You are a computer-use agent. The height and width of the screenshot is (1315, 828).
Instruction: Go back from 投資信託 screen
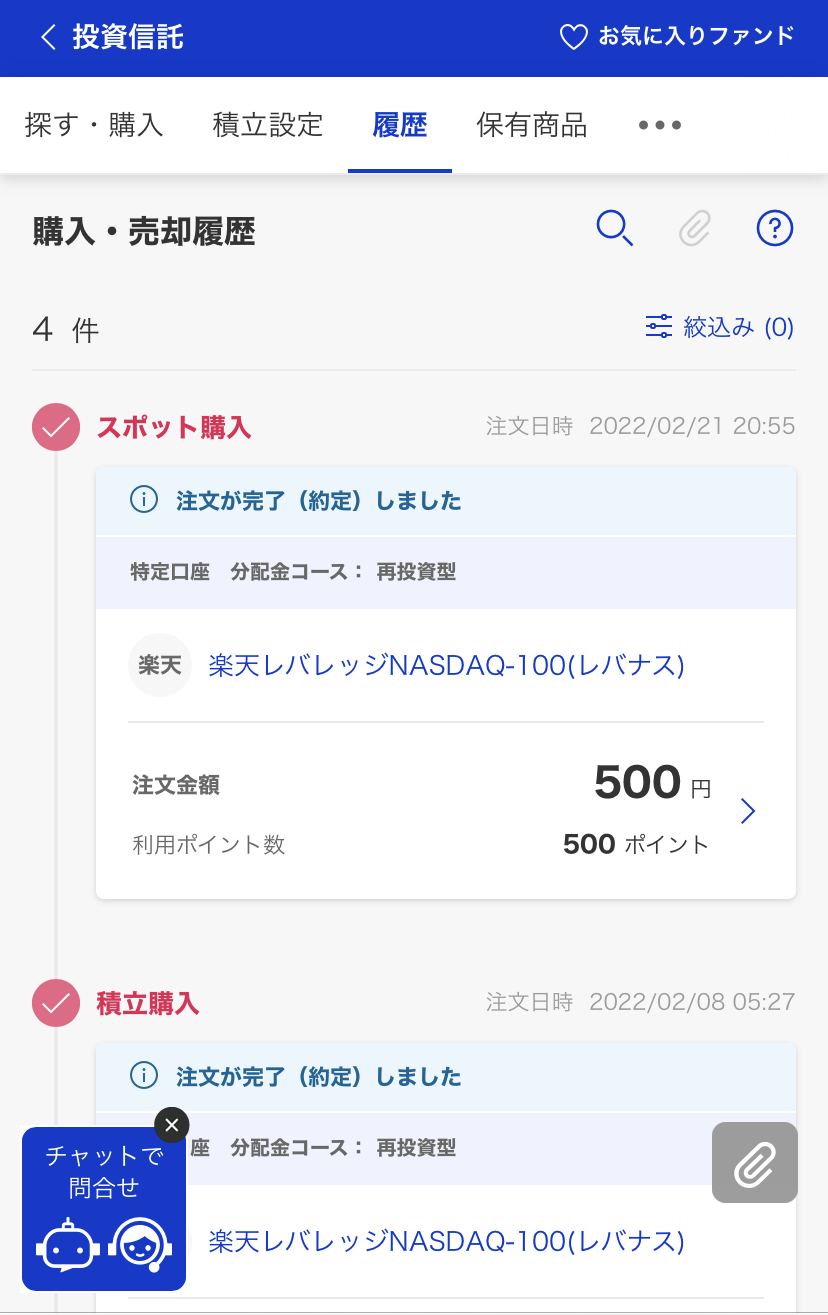(x=47, y=38)
